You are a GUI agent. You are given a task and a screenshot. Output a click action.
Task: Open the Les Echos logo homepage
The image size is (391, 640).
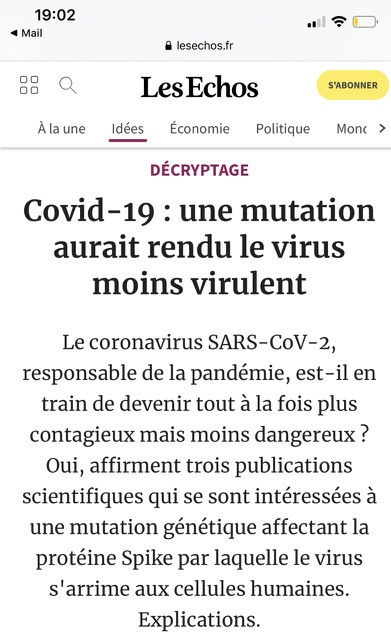[199, 87]
